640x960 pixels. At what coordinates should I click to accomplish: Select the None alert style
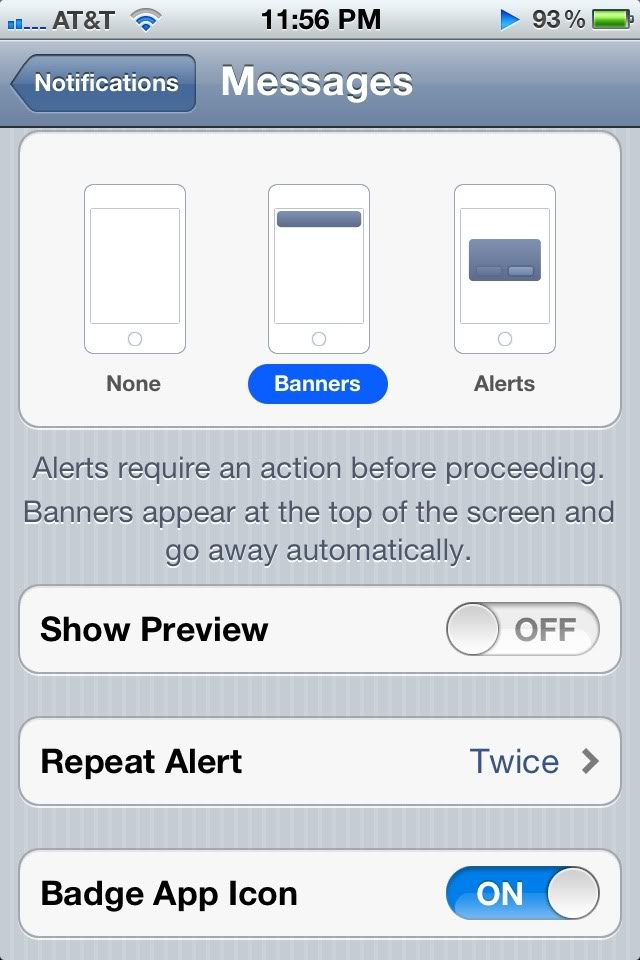134,290
